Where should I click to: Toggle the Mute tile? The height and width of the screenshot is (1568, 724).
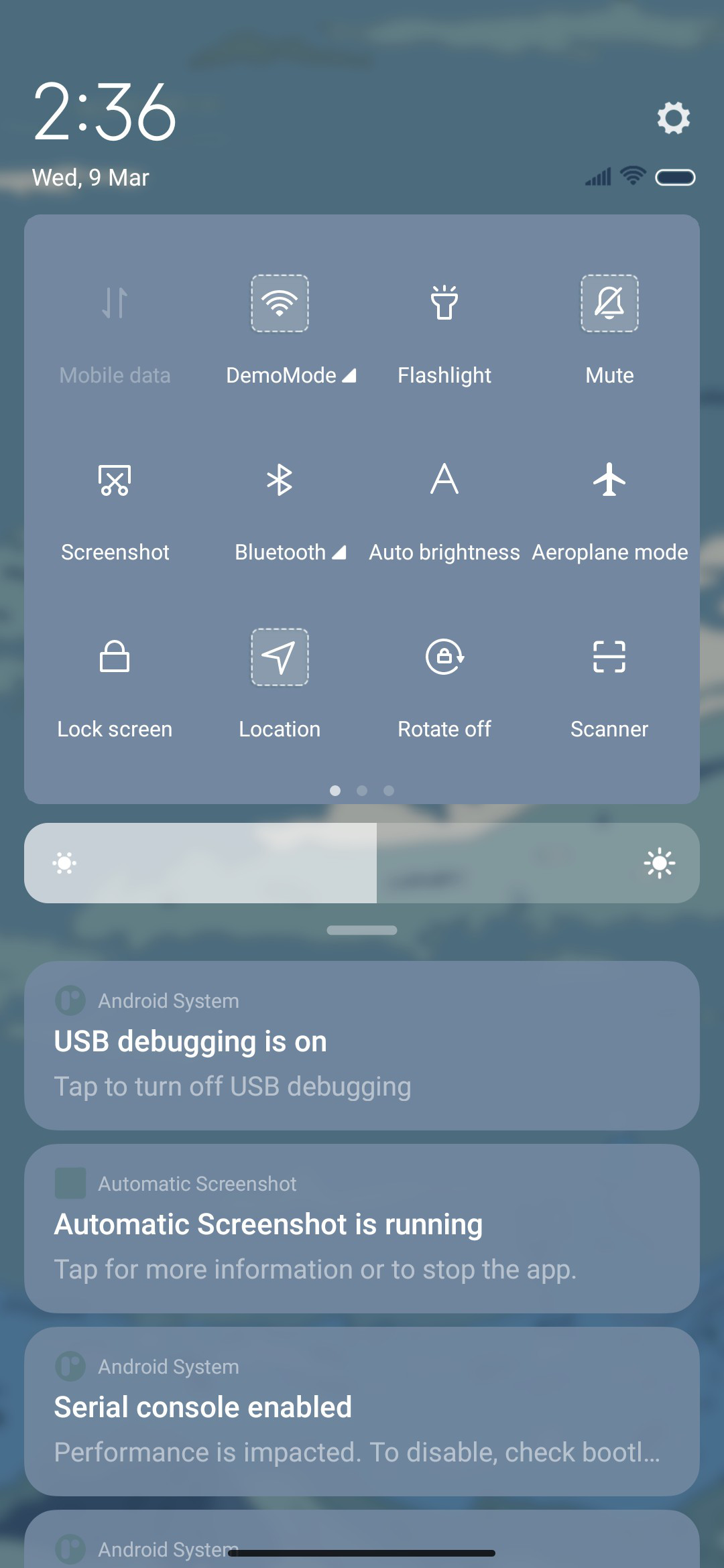click(609, 303)
